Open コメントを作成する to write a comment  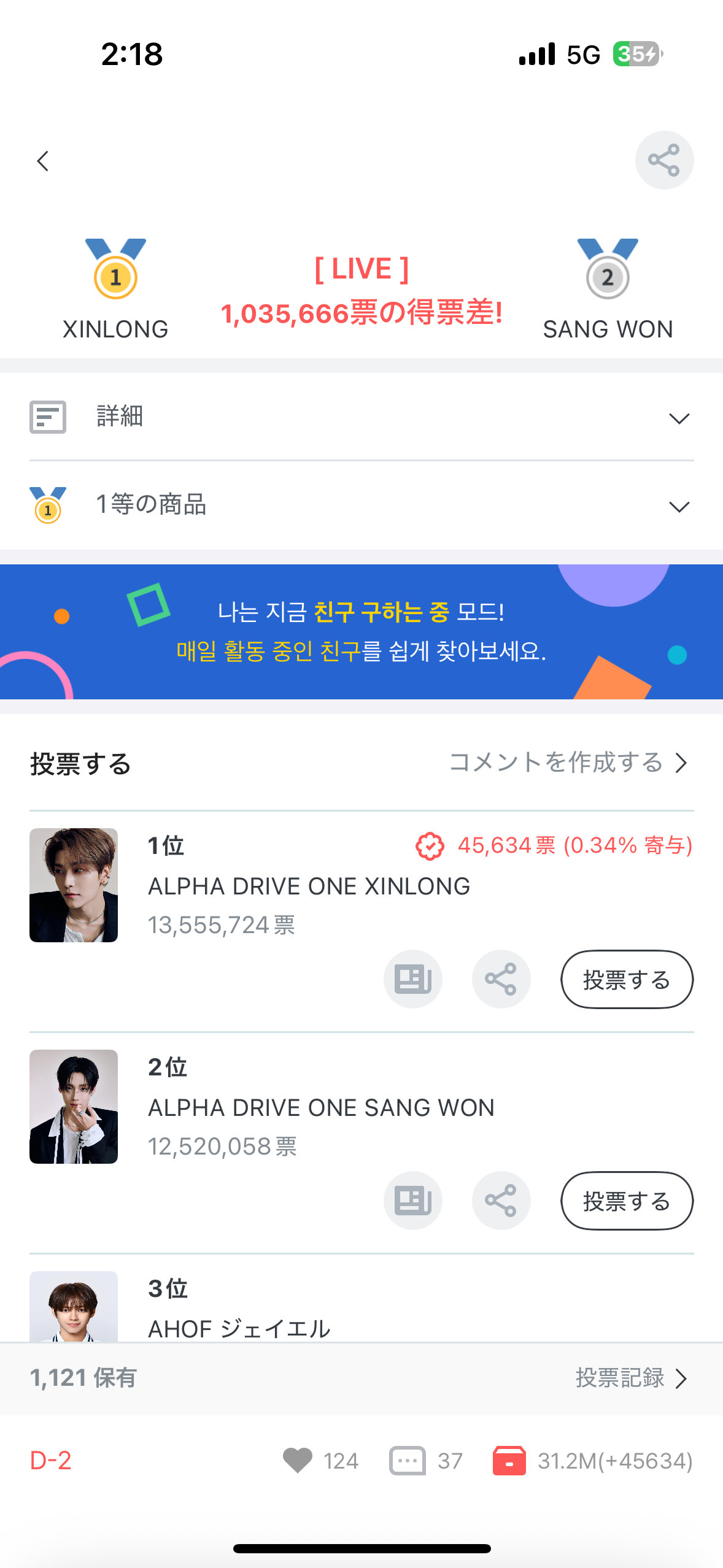coord(568,763)
